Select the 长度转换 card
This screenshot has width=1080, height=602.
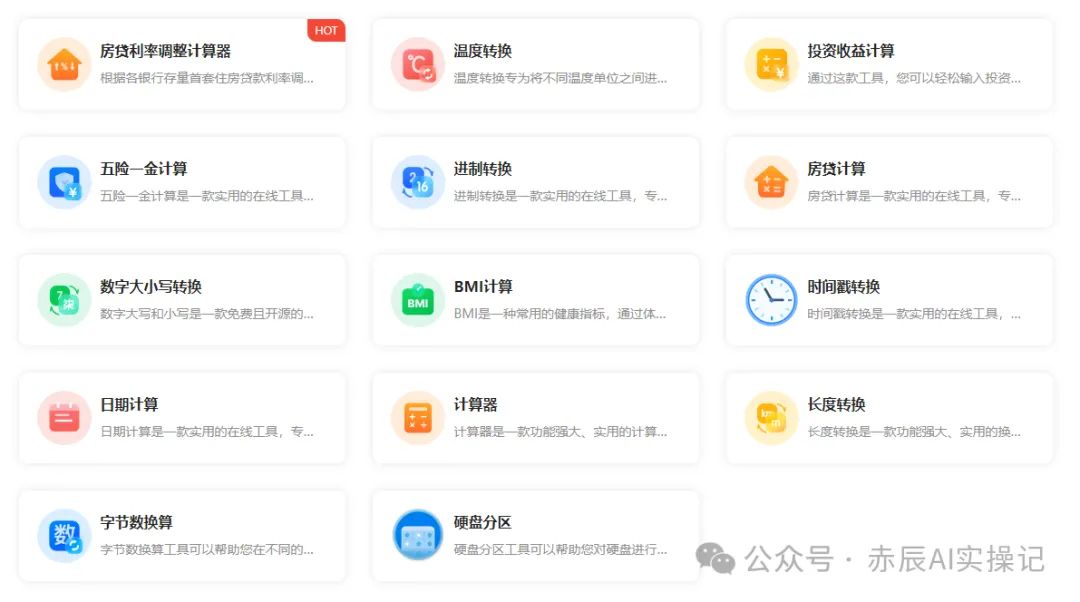[x=889, y=418]
